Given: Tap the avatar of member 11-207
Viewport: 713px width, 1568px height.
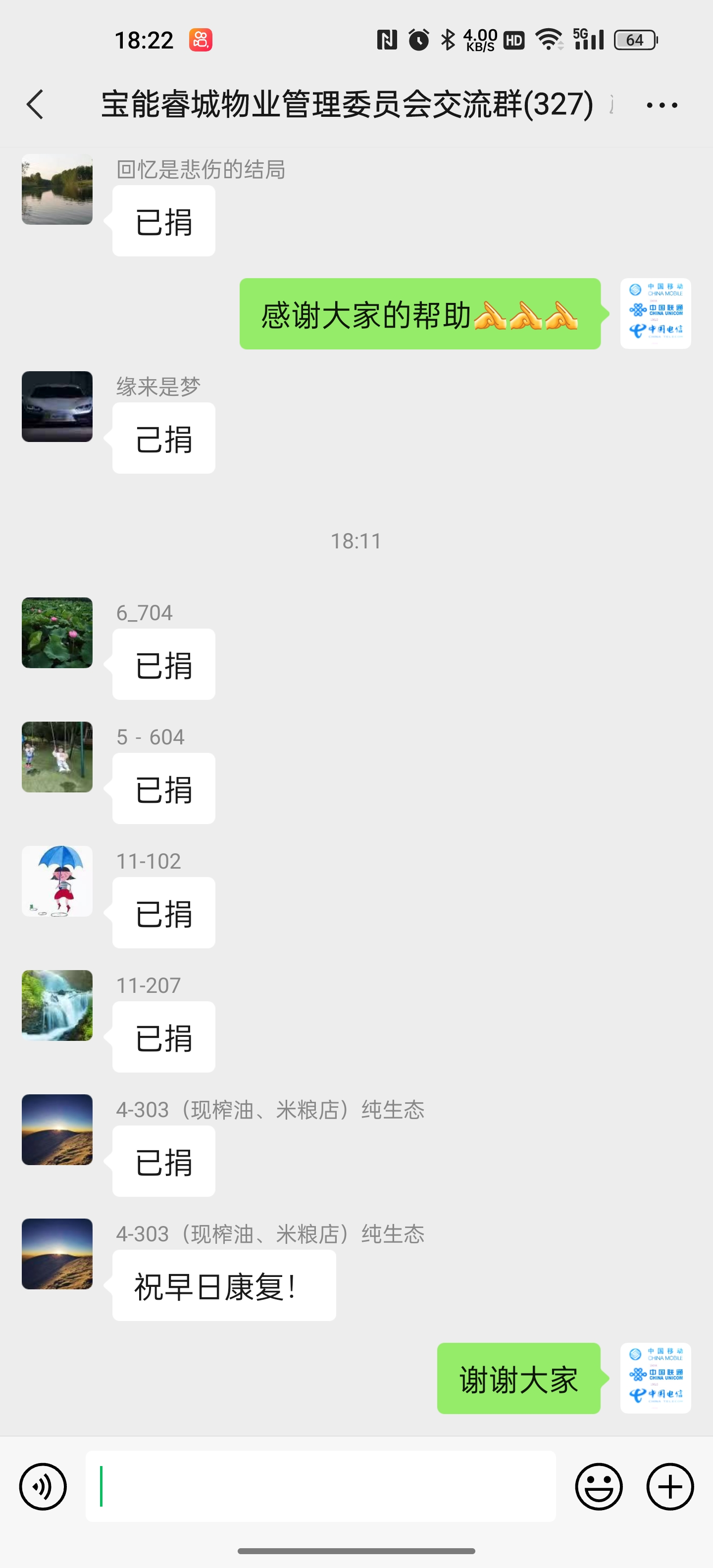Looking at the screenshot, I should [57, 1006].
